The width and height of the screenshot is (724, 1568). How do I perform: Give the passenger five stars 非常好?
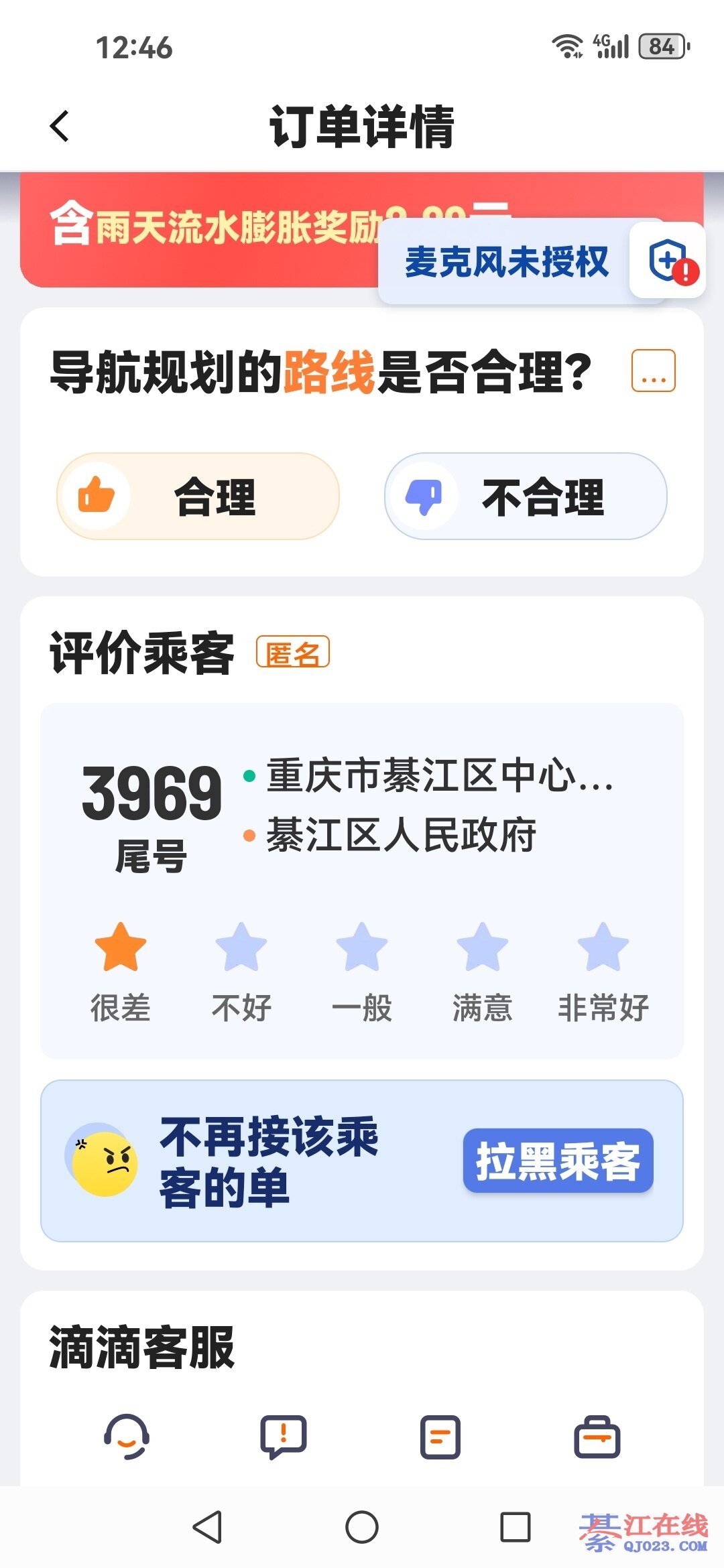[x=603, y=948]
